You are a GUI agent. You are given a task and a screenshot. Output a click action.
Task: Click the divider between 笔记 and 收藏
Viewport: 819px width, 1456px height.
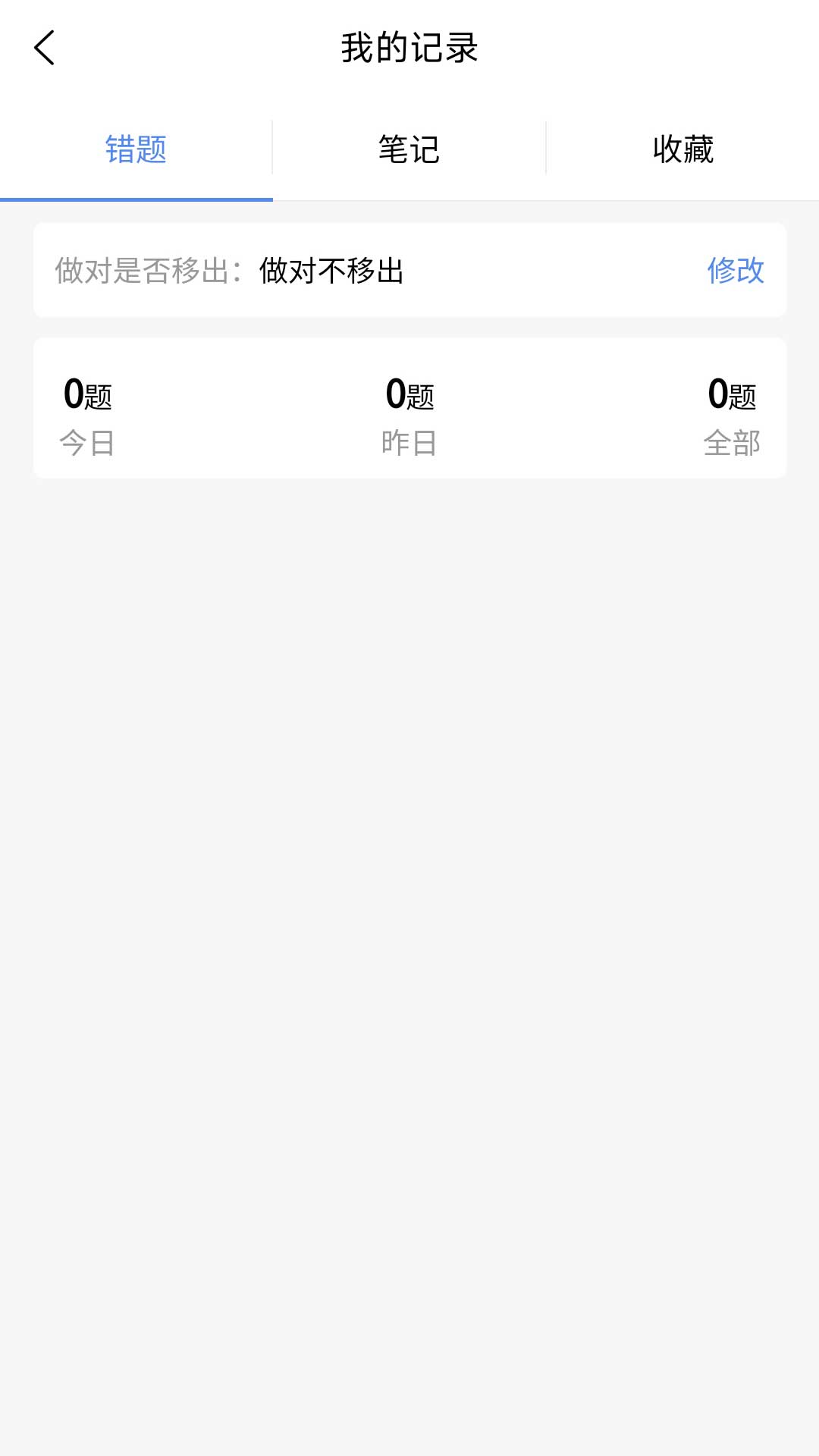[x=545, y=149]
